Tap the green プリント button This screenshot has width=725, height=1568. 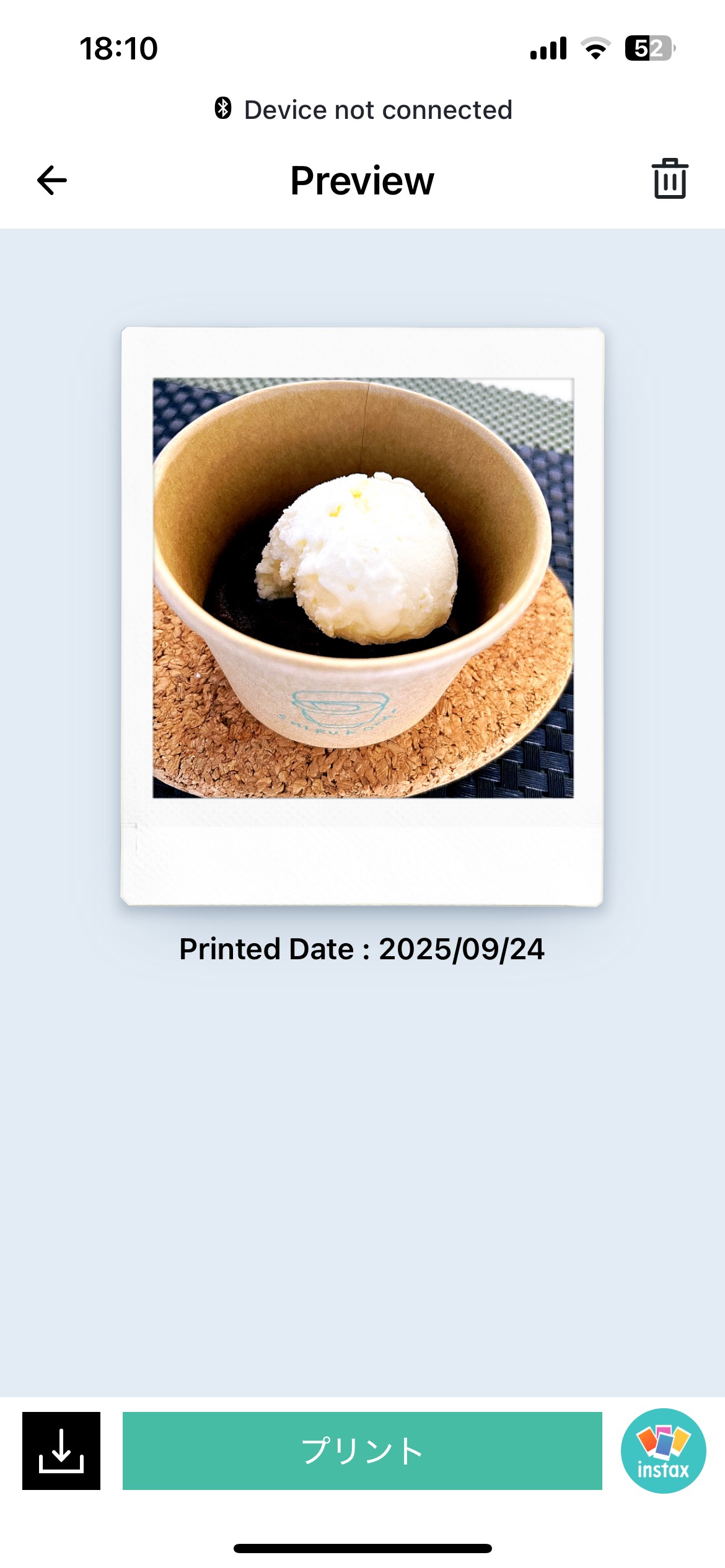(x=362, y=1450)
